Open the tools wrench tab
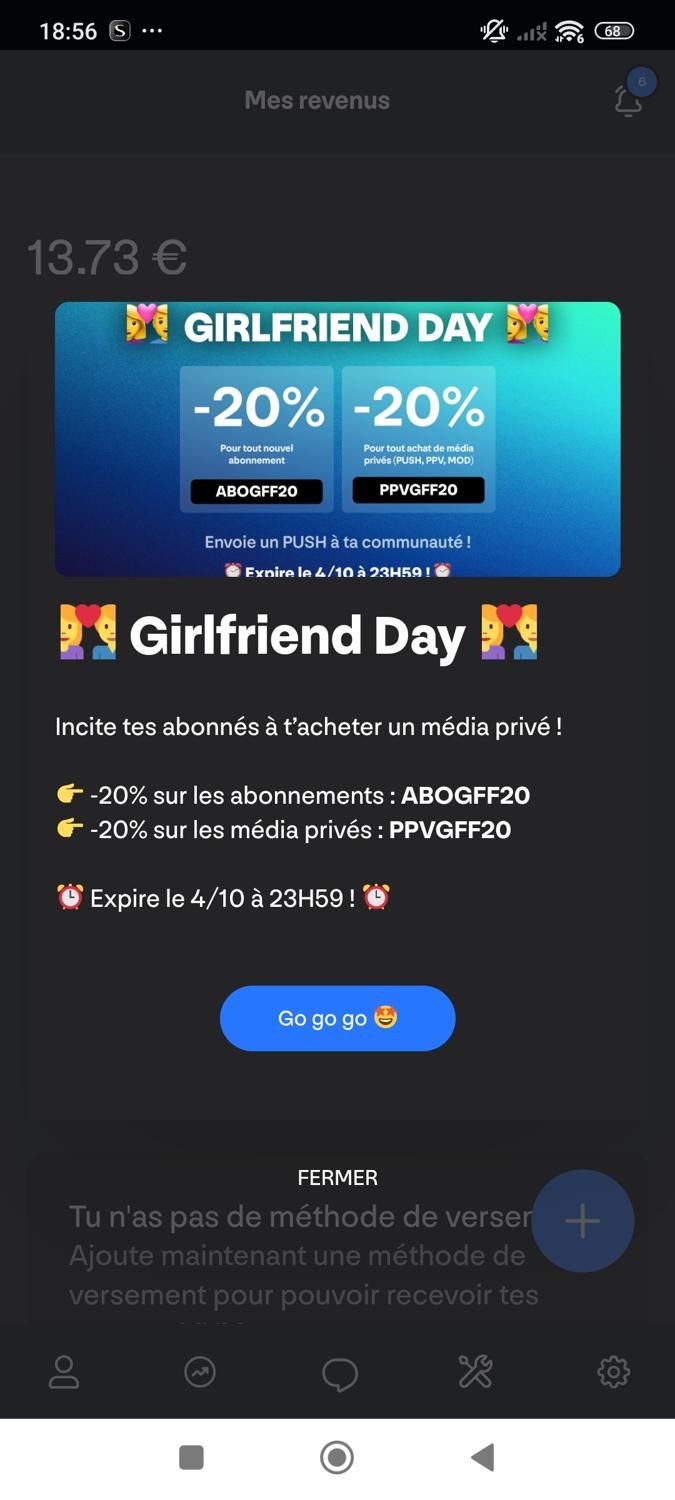 (475, 1372)
